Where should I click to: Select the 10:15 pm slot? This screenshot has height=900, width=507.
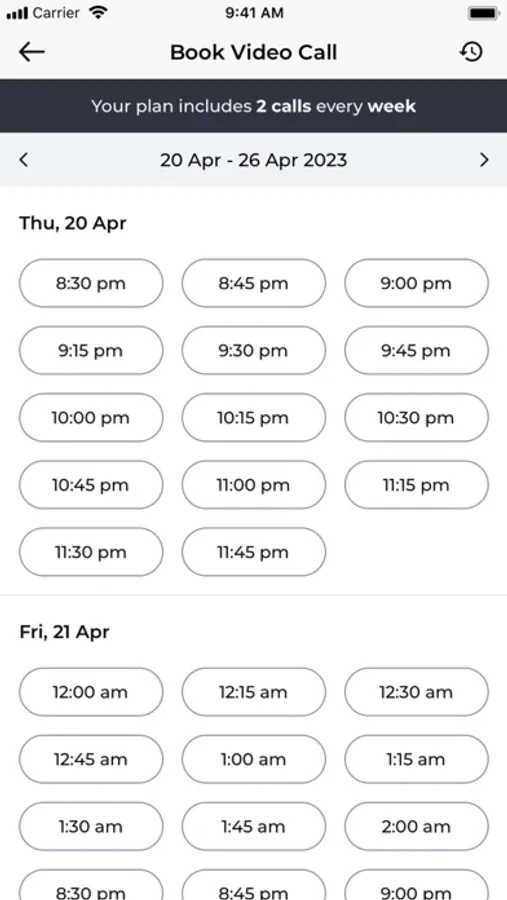(254, 418)
